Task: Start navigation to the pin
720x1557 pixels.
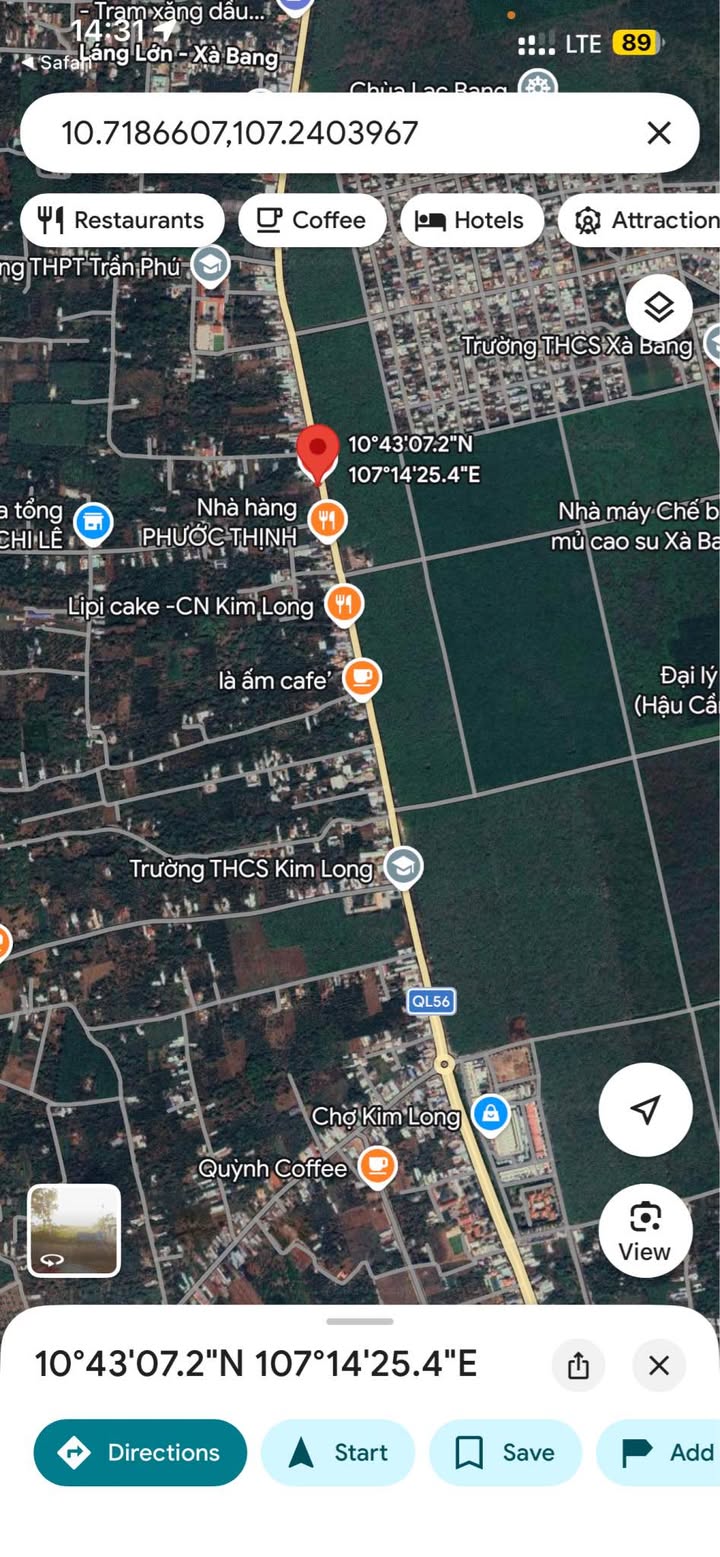Action: pos(338,1452)
